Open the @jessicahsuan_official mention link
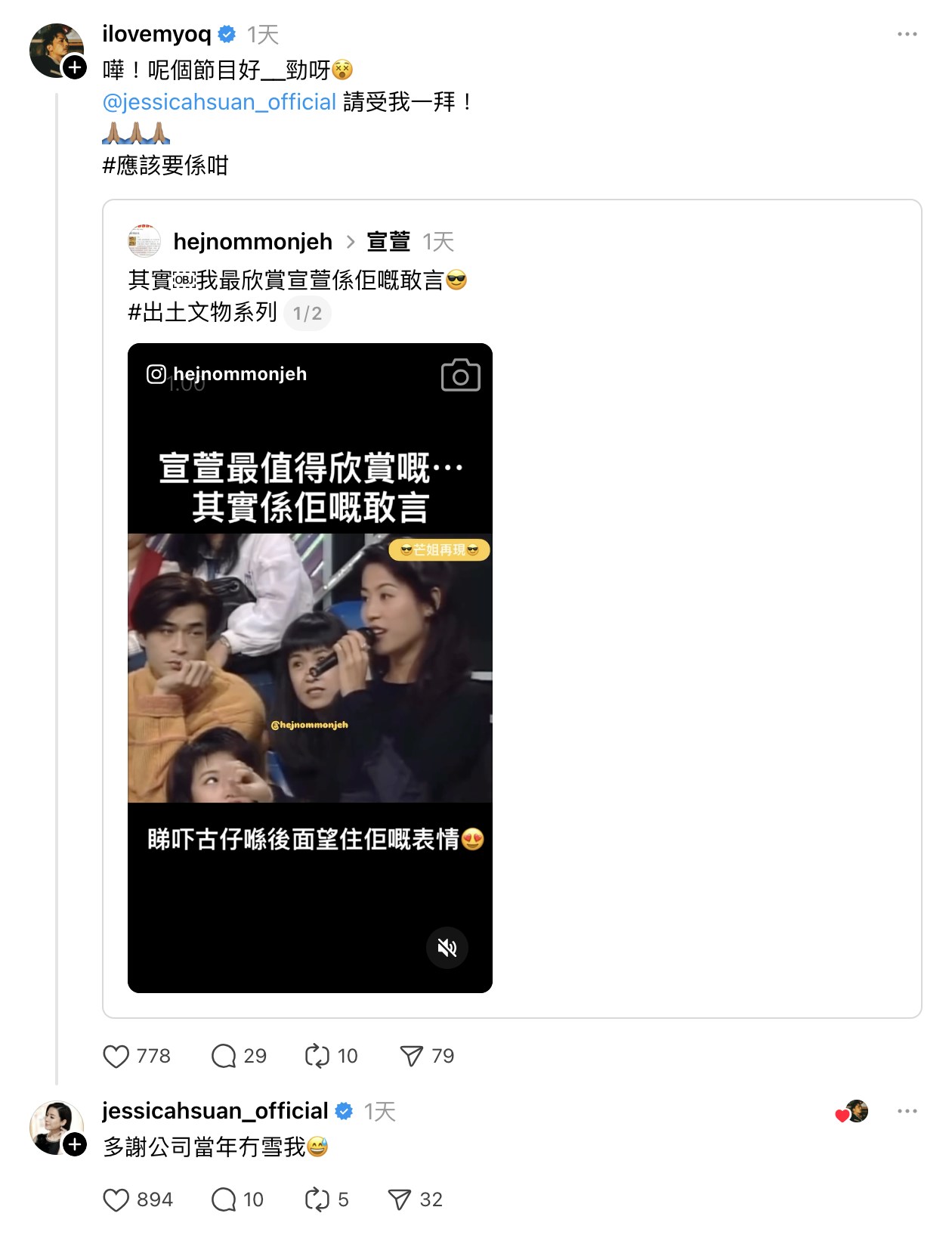 (219, 102)
